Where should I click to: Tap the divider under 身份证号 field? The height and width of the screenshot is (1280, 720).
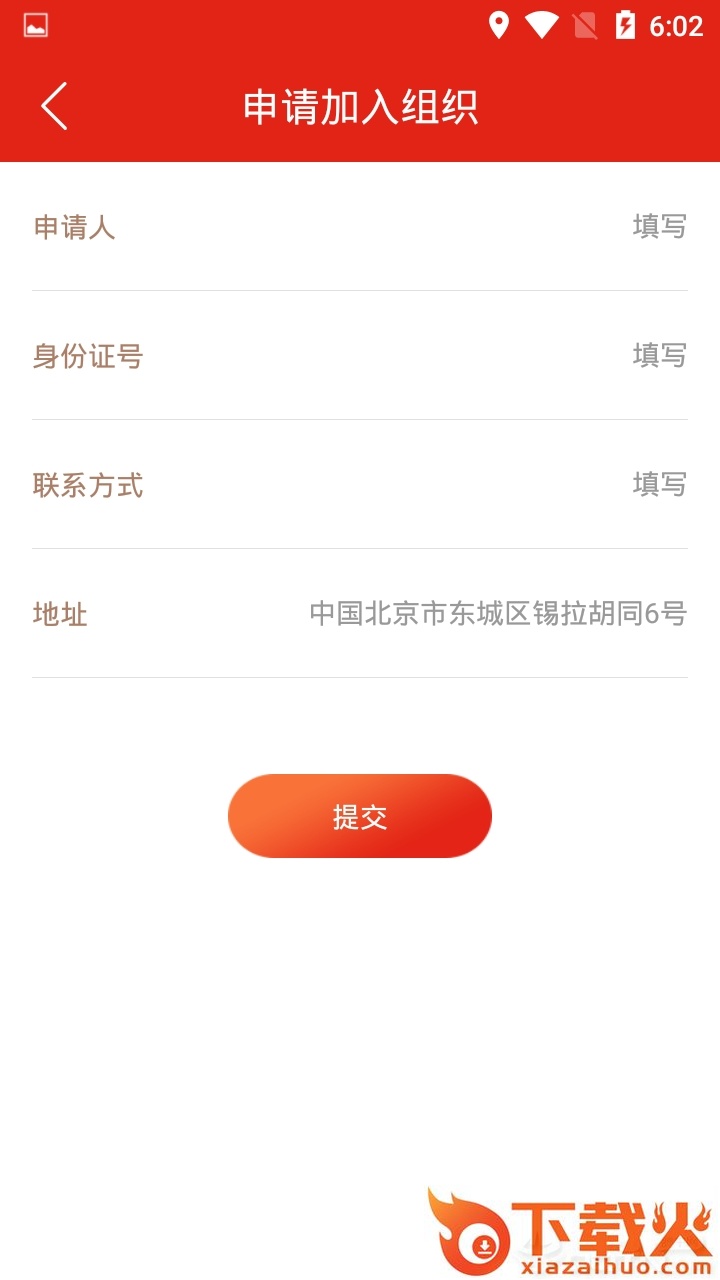pos(360,418)
